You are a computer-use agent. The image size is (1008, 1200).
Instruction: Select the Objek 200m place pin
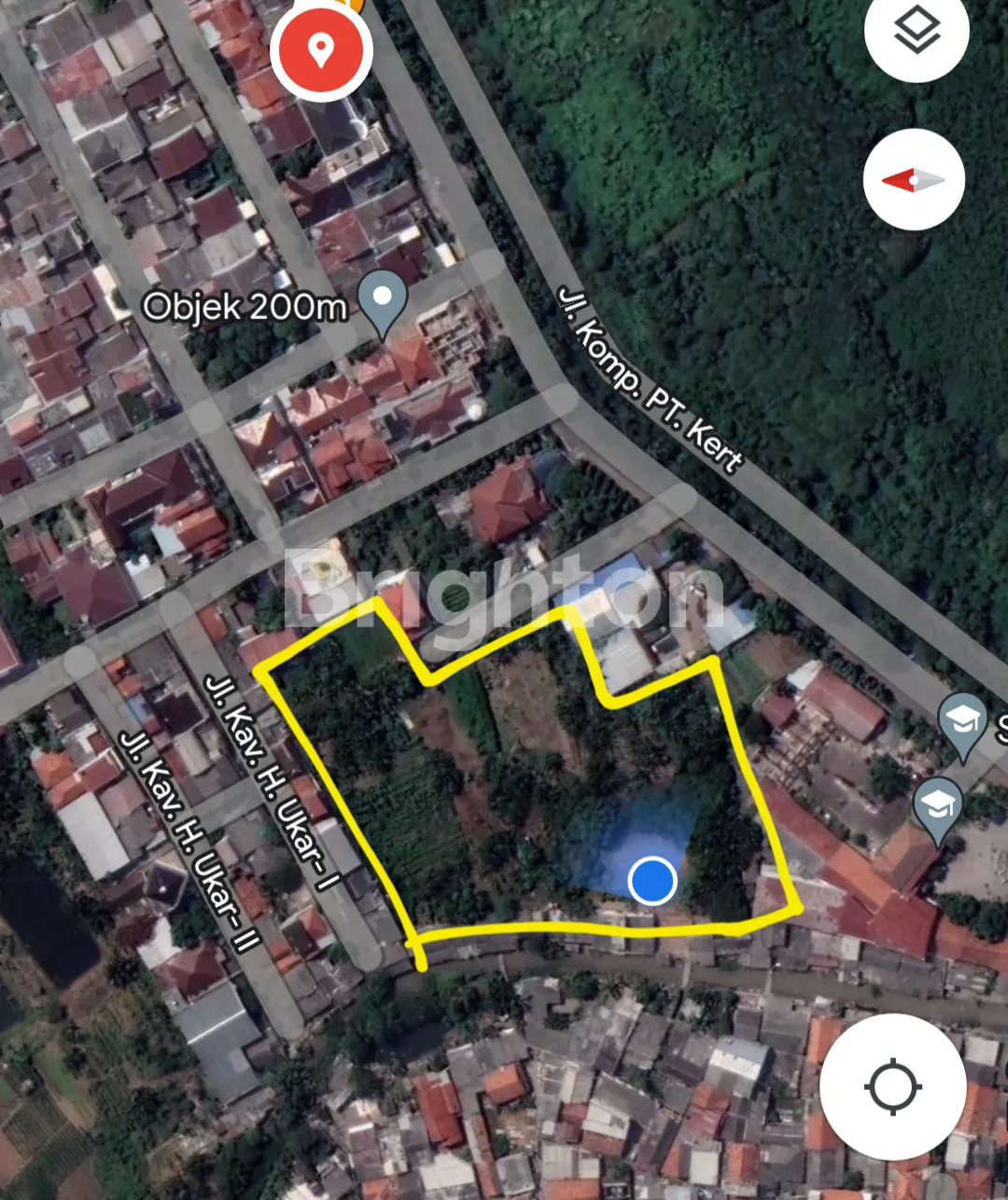(382, 300)
